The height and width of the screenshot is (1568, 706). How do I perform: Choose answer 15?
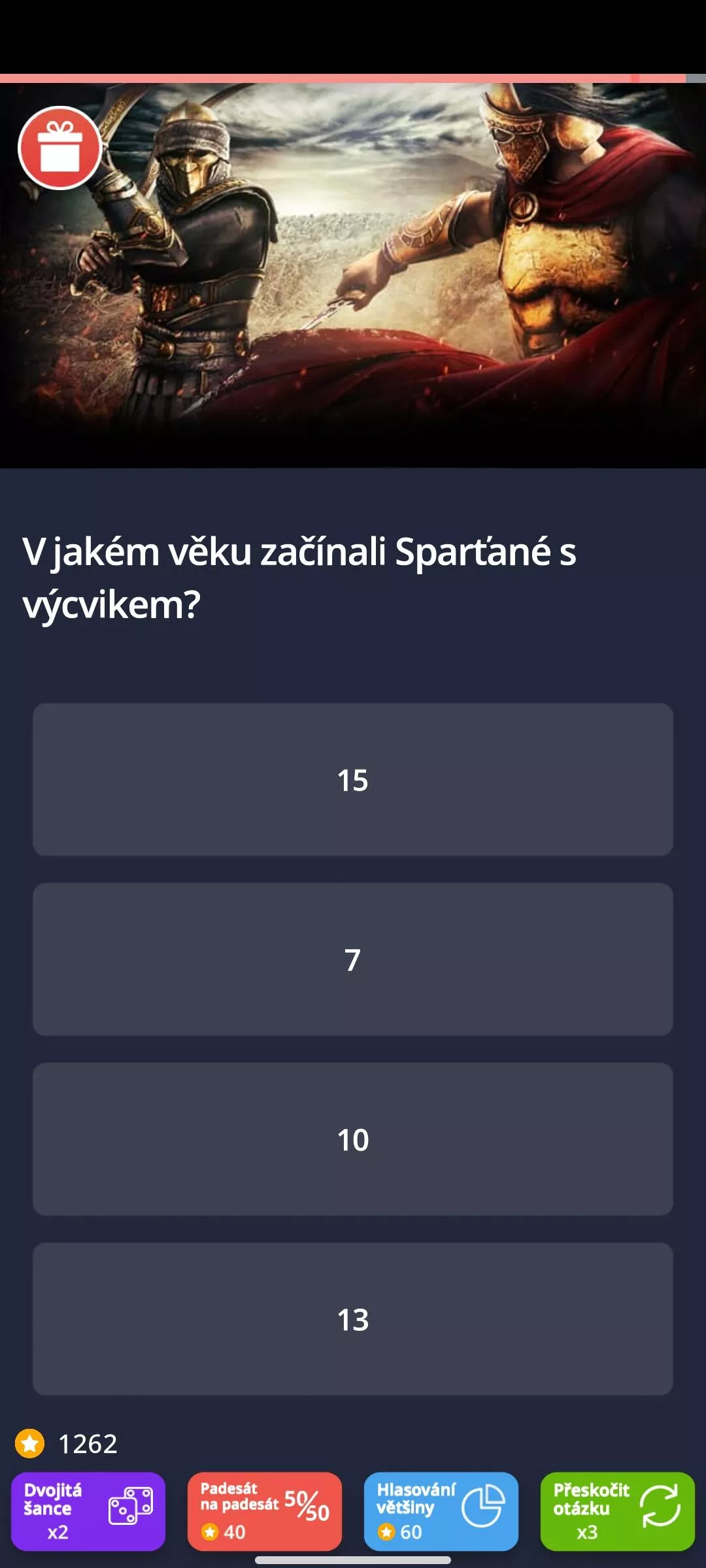point(353,779)
